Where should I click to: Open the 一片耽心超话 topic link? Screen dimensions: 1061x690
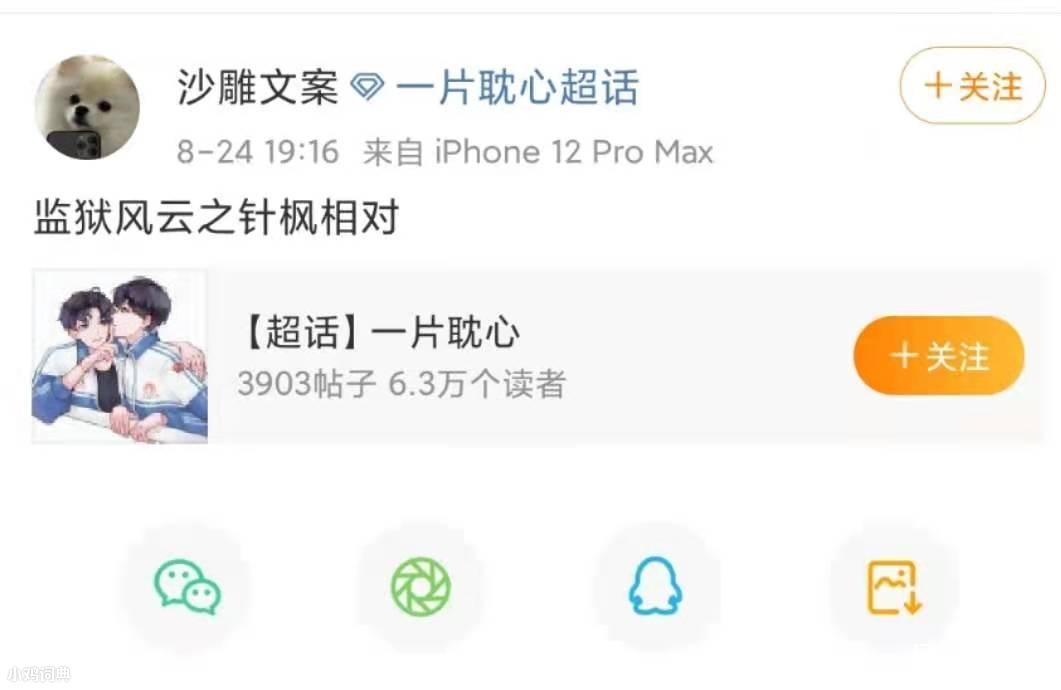516,88
